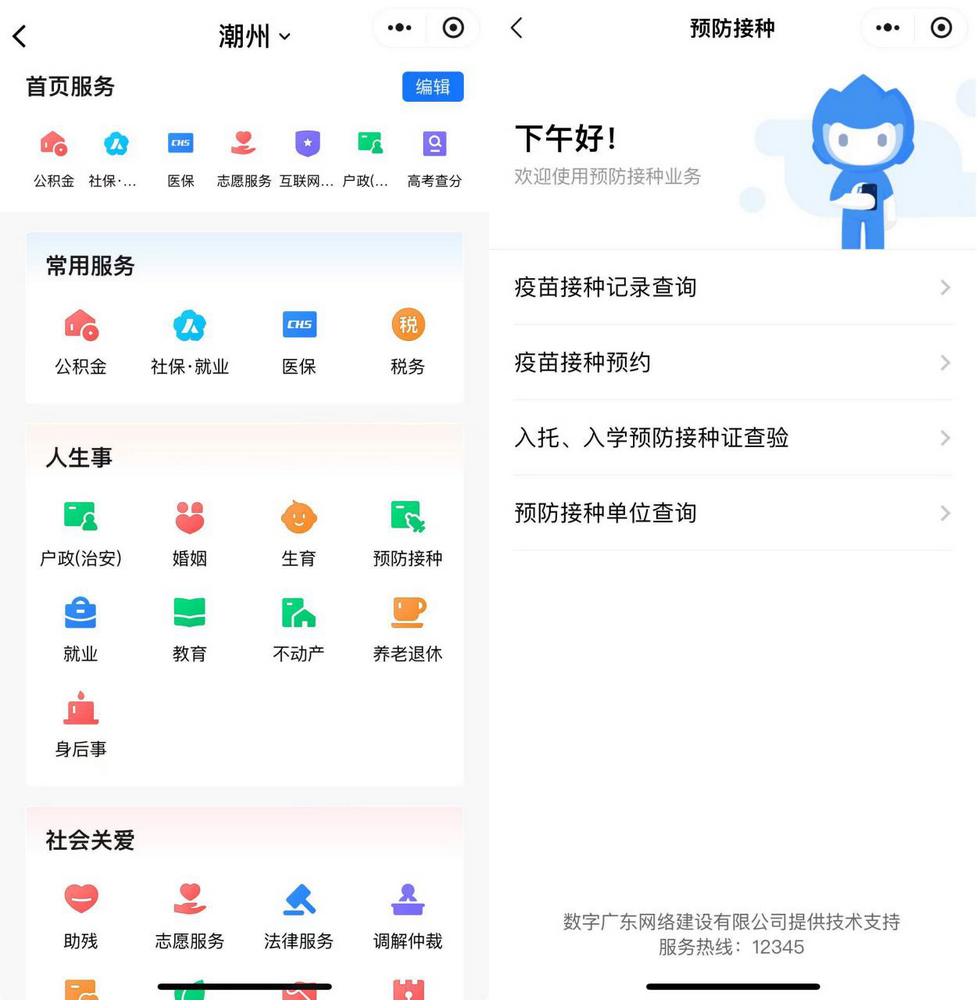Open 身后事 service
The width and height of the screenshot is (977, 1000).
[80, 723]
